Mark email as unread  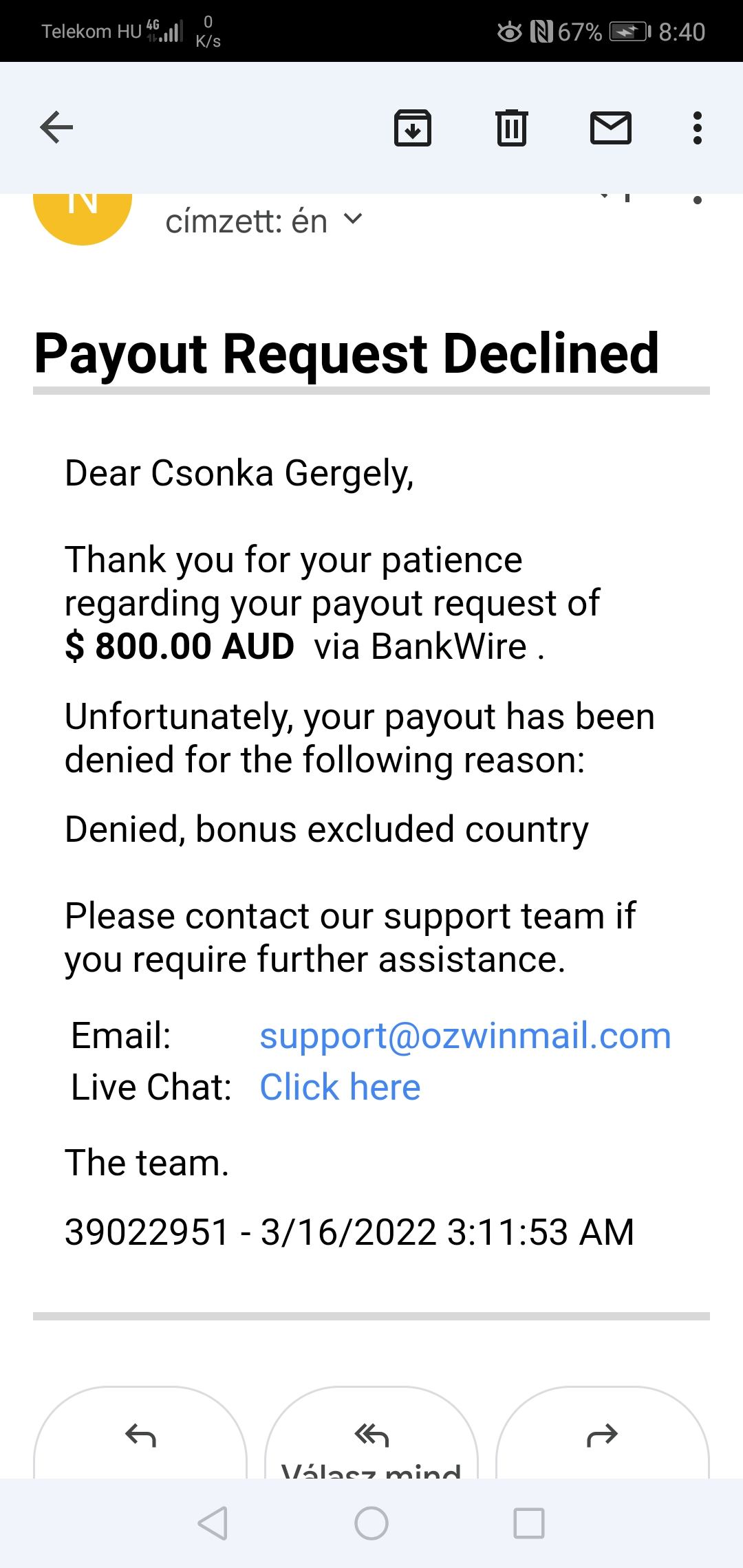[610, 128]
